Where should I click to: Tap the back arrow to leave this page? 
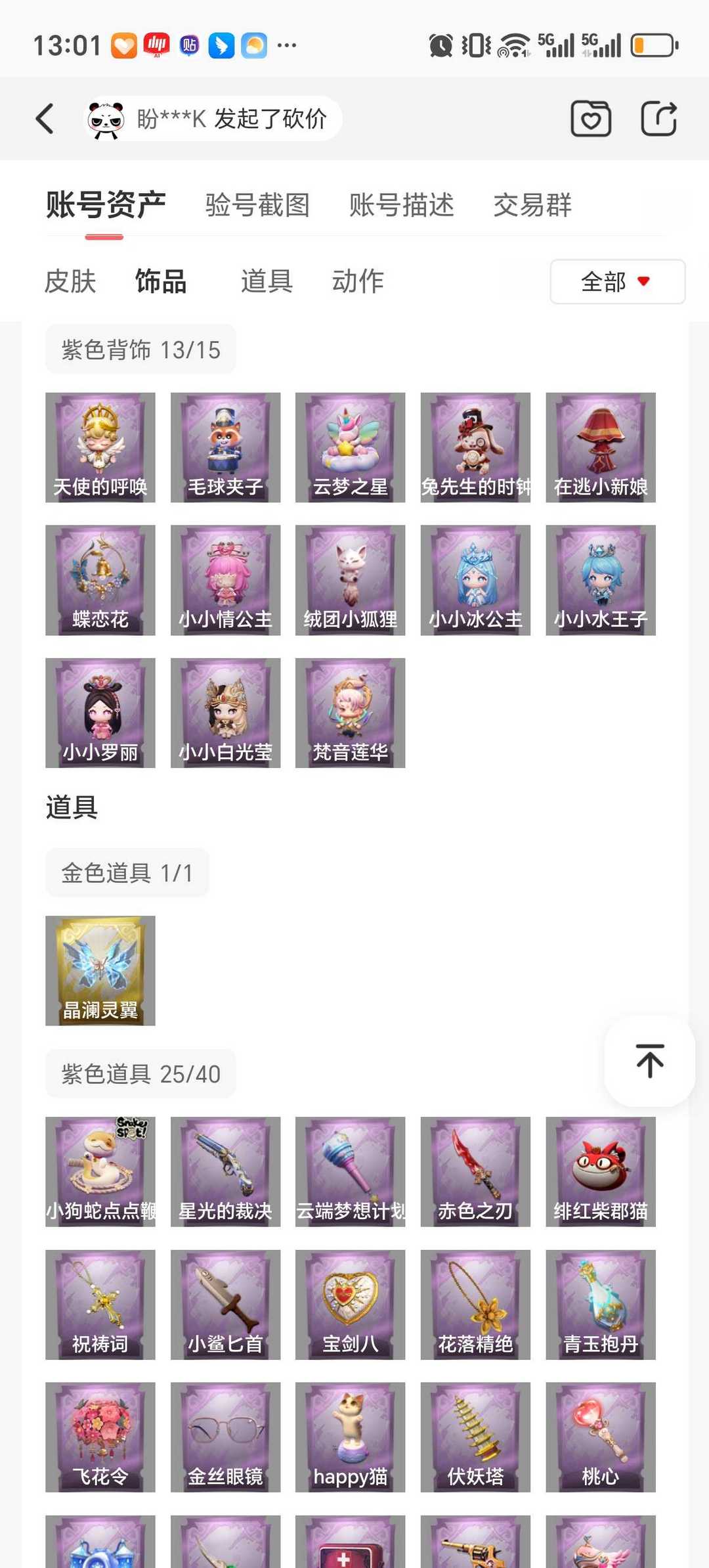coord(43,118)
